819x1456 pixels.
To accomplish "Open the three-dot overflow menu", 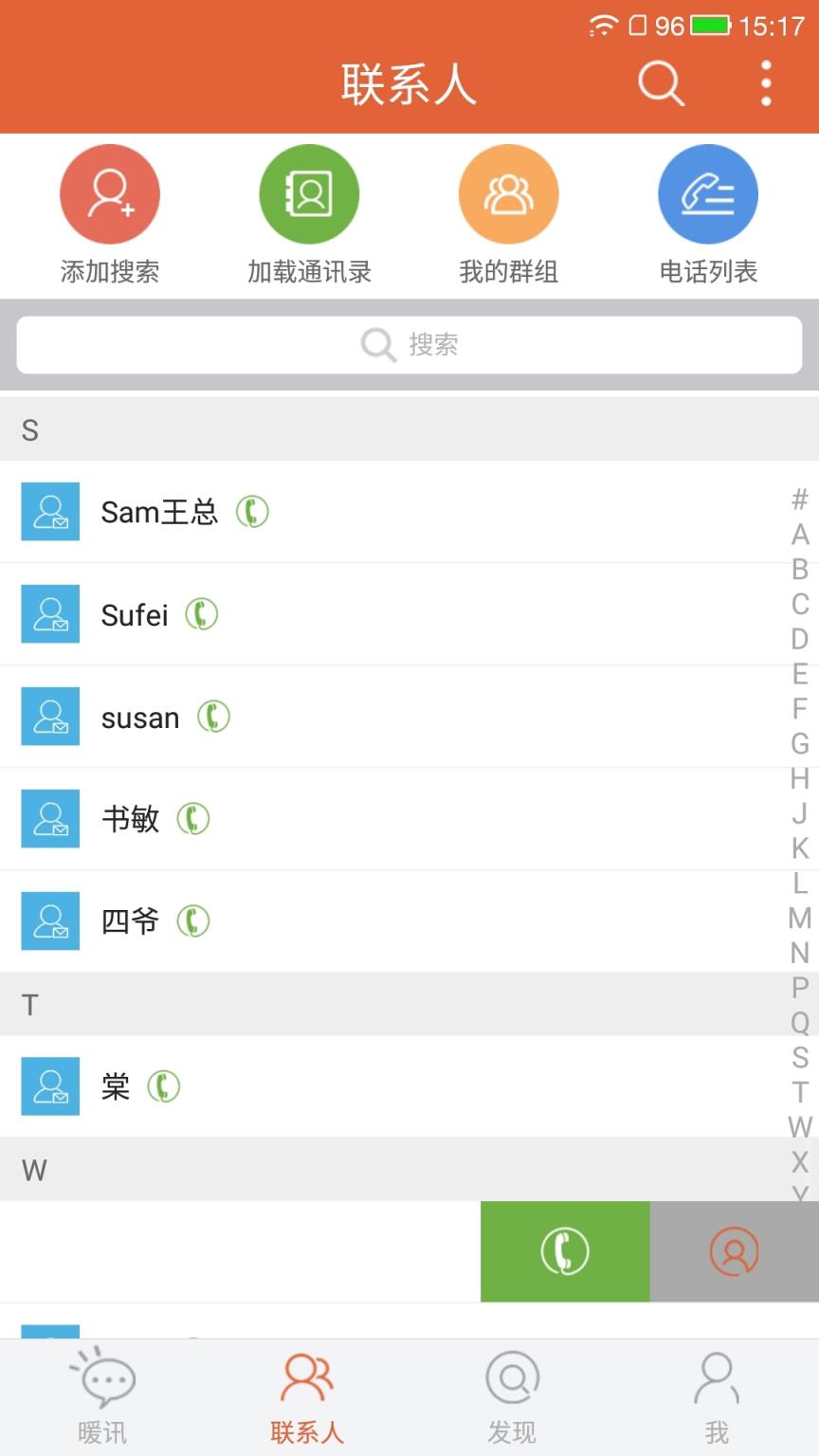I will click(765, 83).
